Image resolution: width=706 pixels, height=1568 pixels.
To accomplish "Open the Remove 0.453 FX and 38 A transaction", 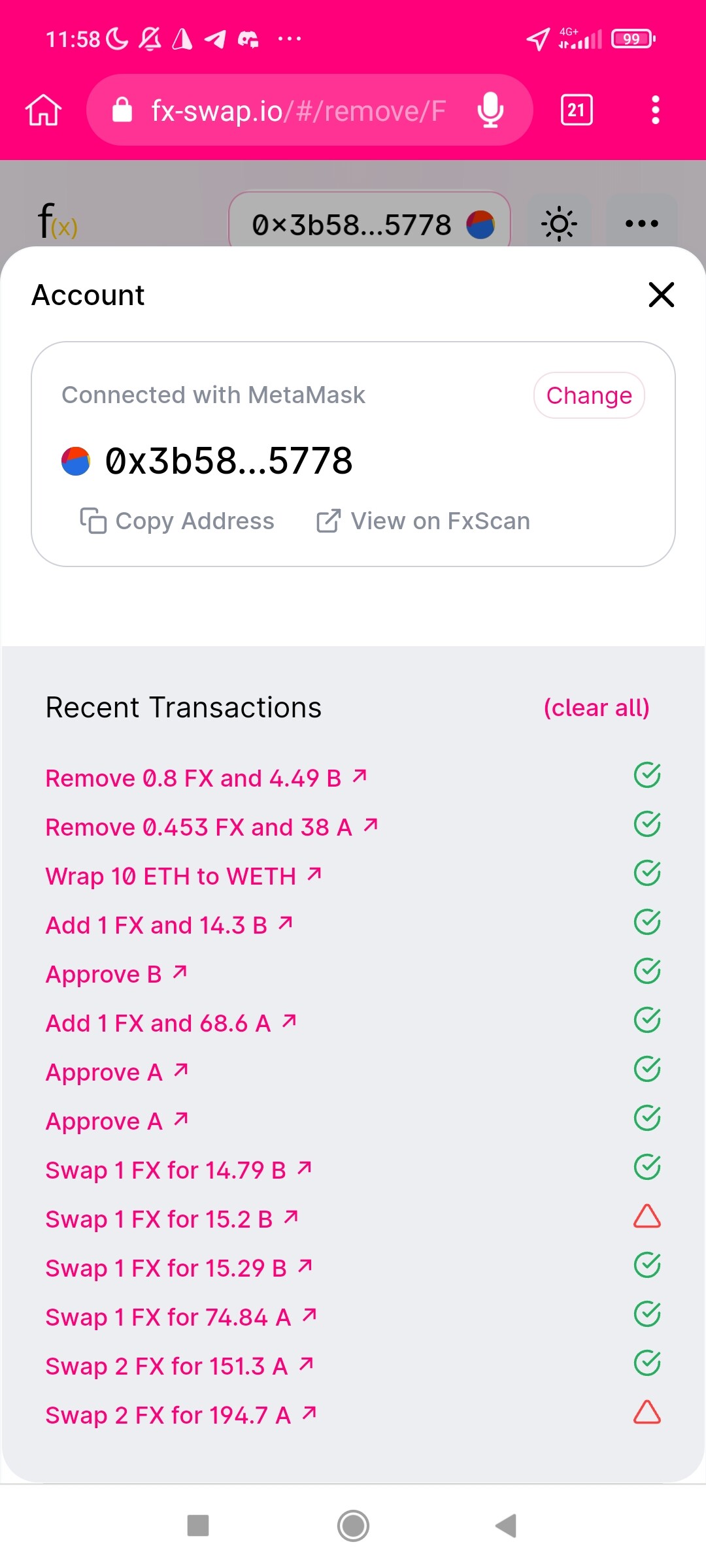I will point(212,827).
